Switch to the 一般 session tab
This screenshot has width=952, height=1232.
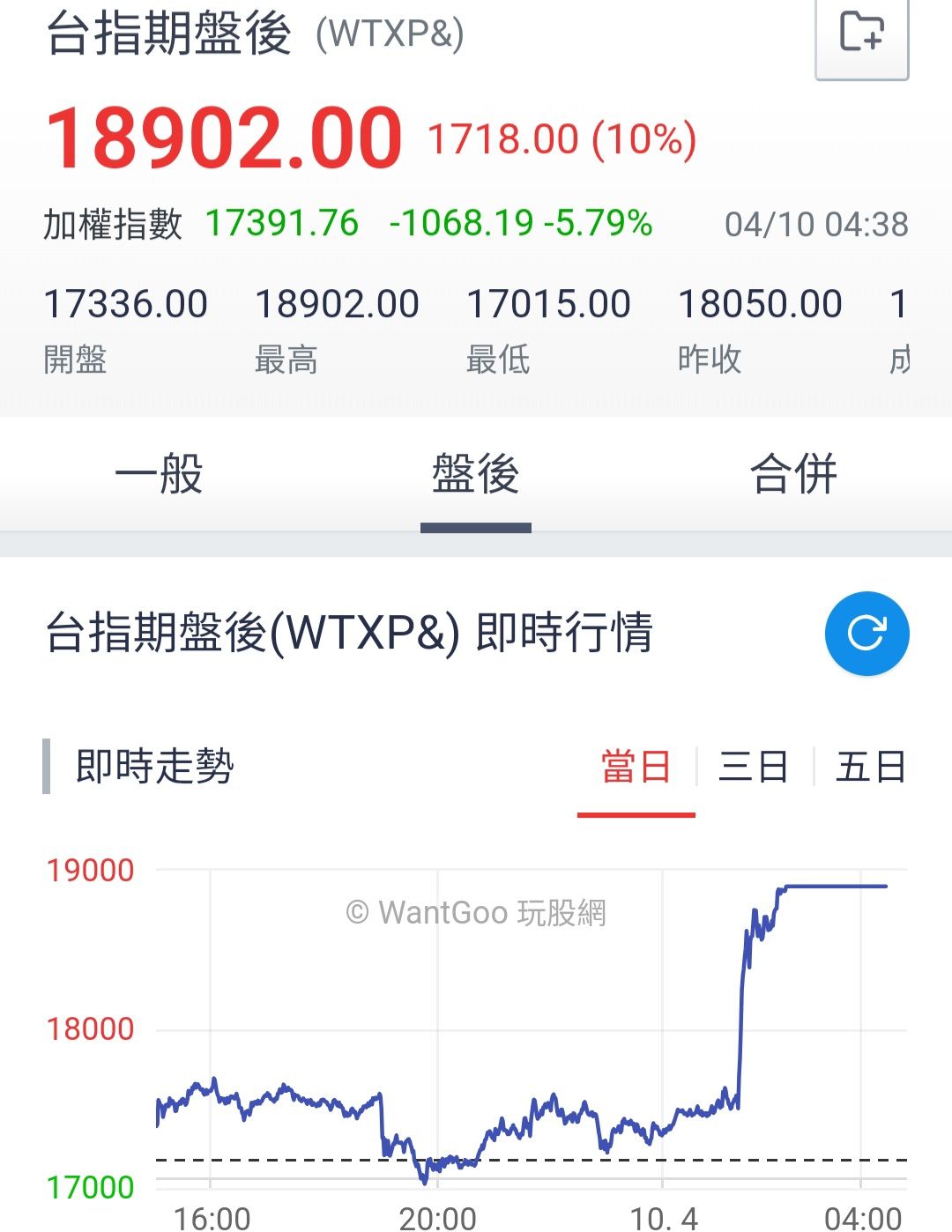[x=159, y=474]
